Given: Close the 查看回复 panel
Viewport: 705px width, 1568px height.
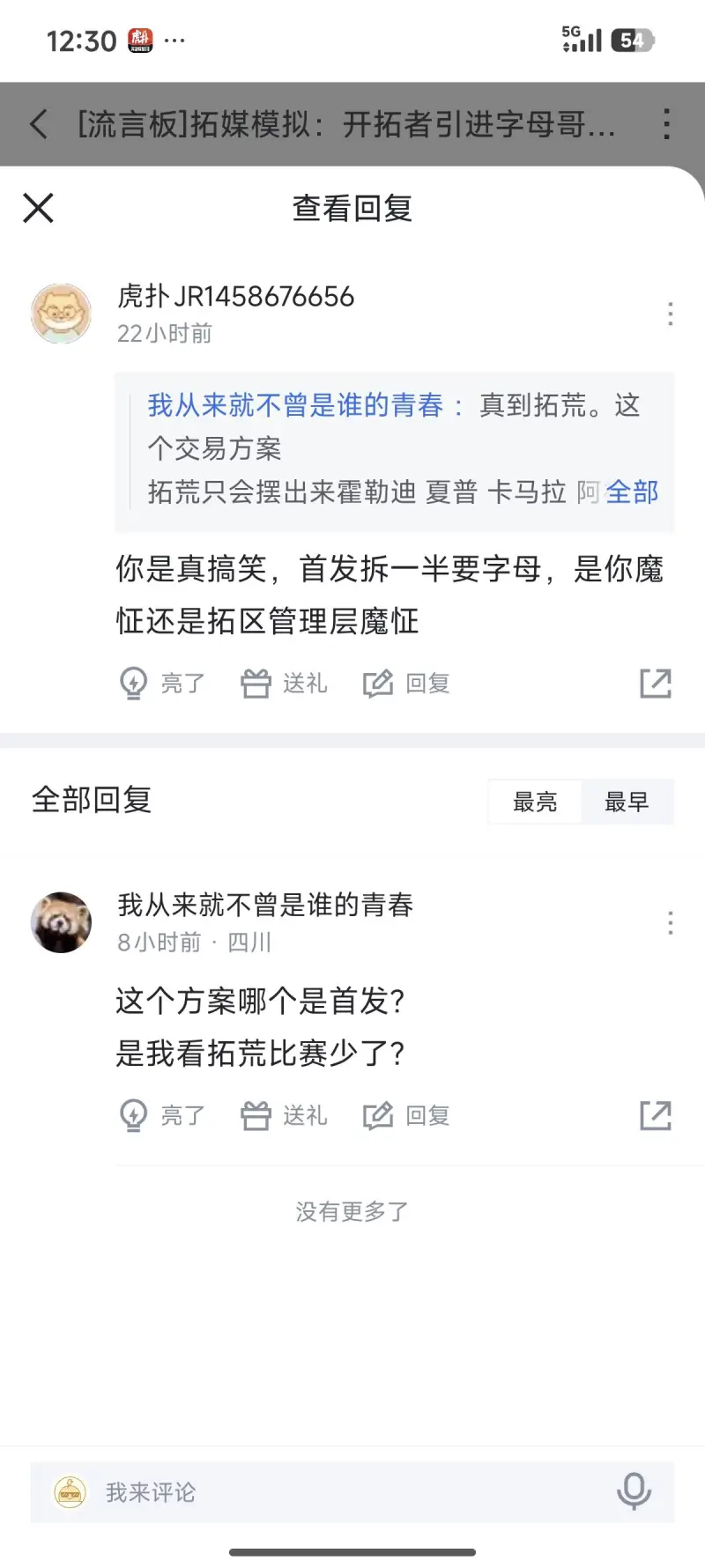Looking at the screenshot, I should pyautogui.click(x=39, y=209).
